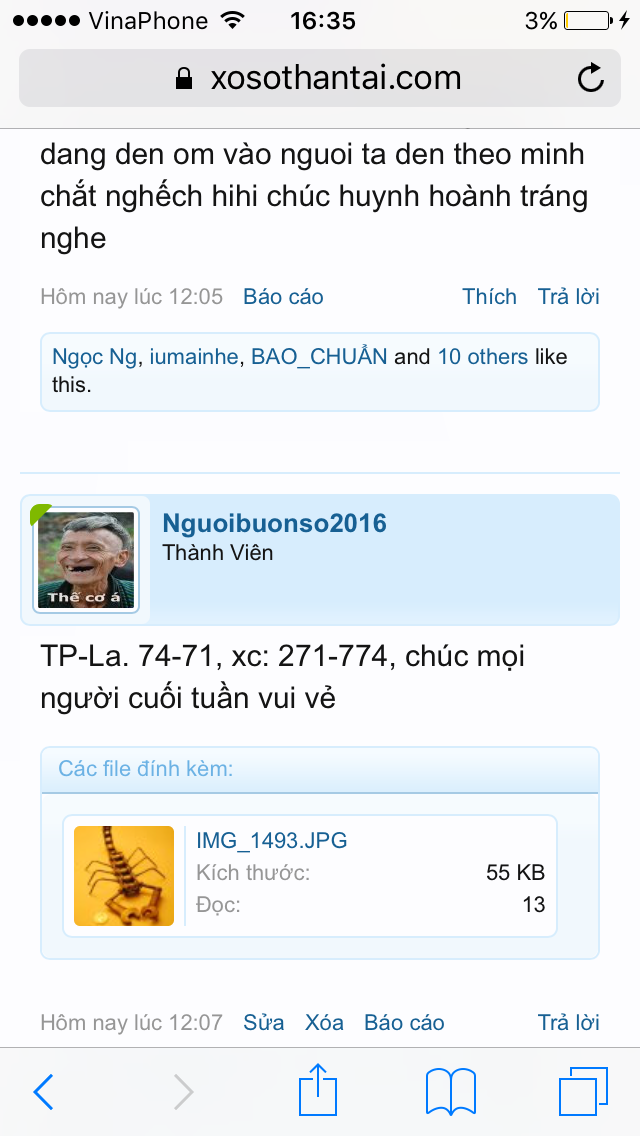
Task: Open iumainhe's profile link
Action: [x=194, y=357]
